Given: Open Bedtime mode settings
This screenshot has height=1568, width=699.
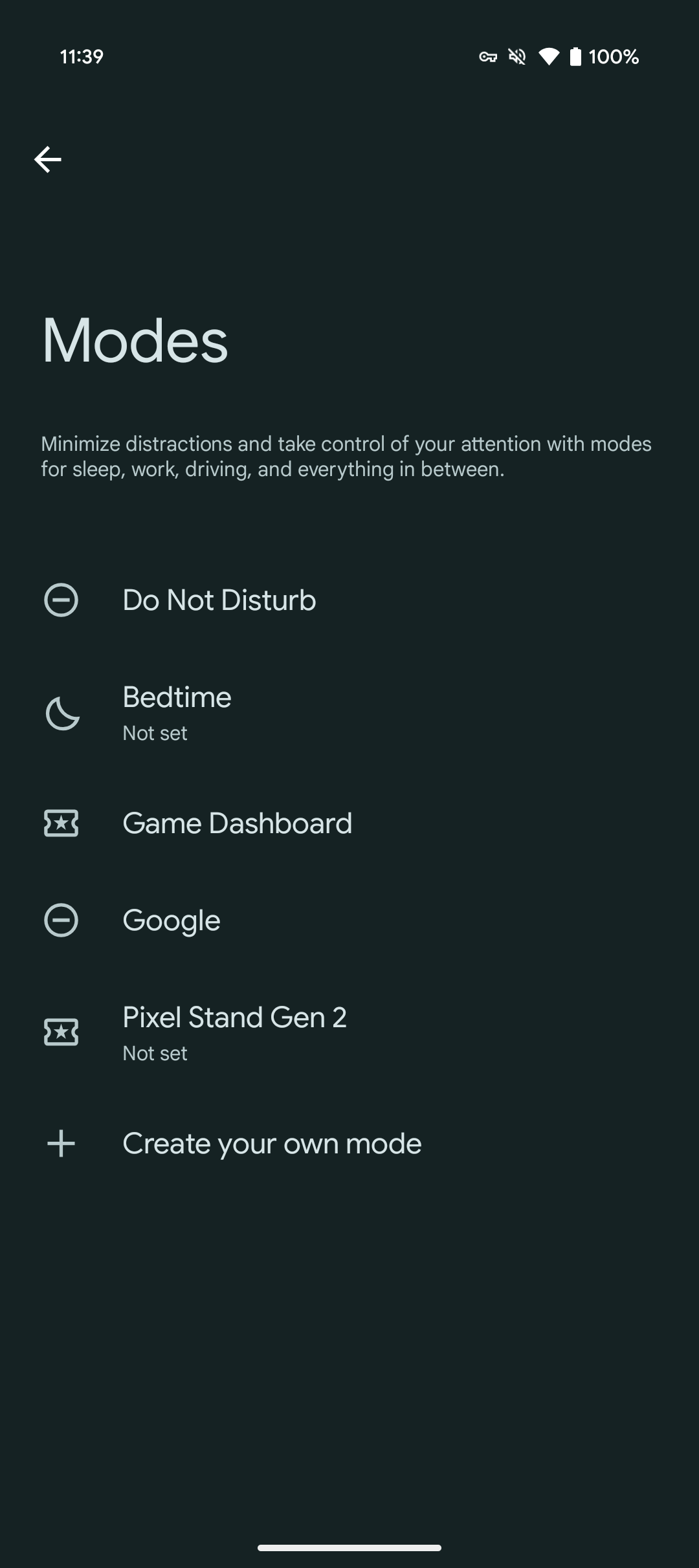Looking at the screenshot, I should pos(177,713).
